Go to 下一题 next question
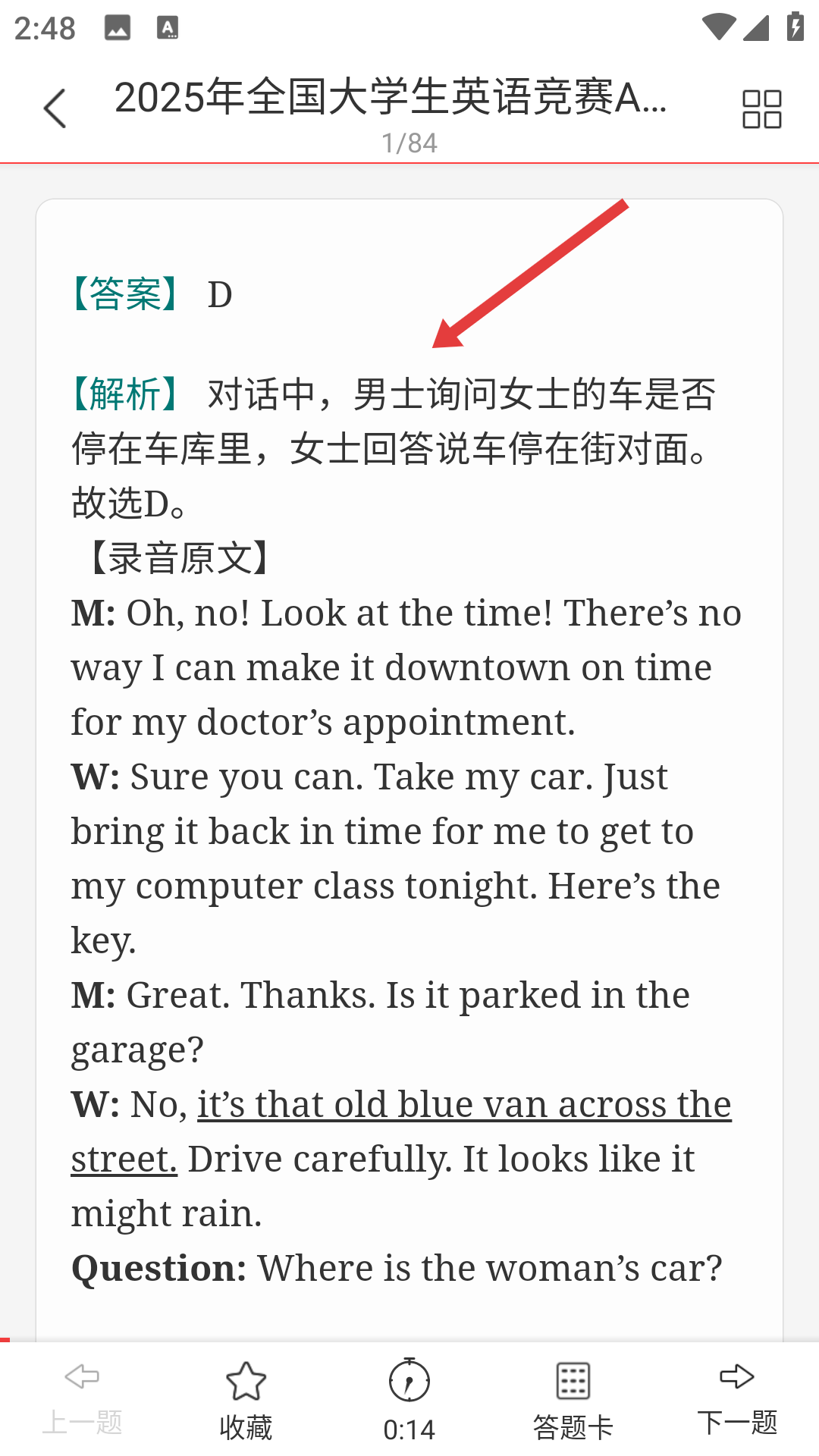This screenshot has height=1456, width=819. [737, 1398]
